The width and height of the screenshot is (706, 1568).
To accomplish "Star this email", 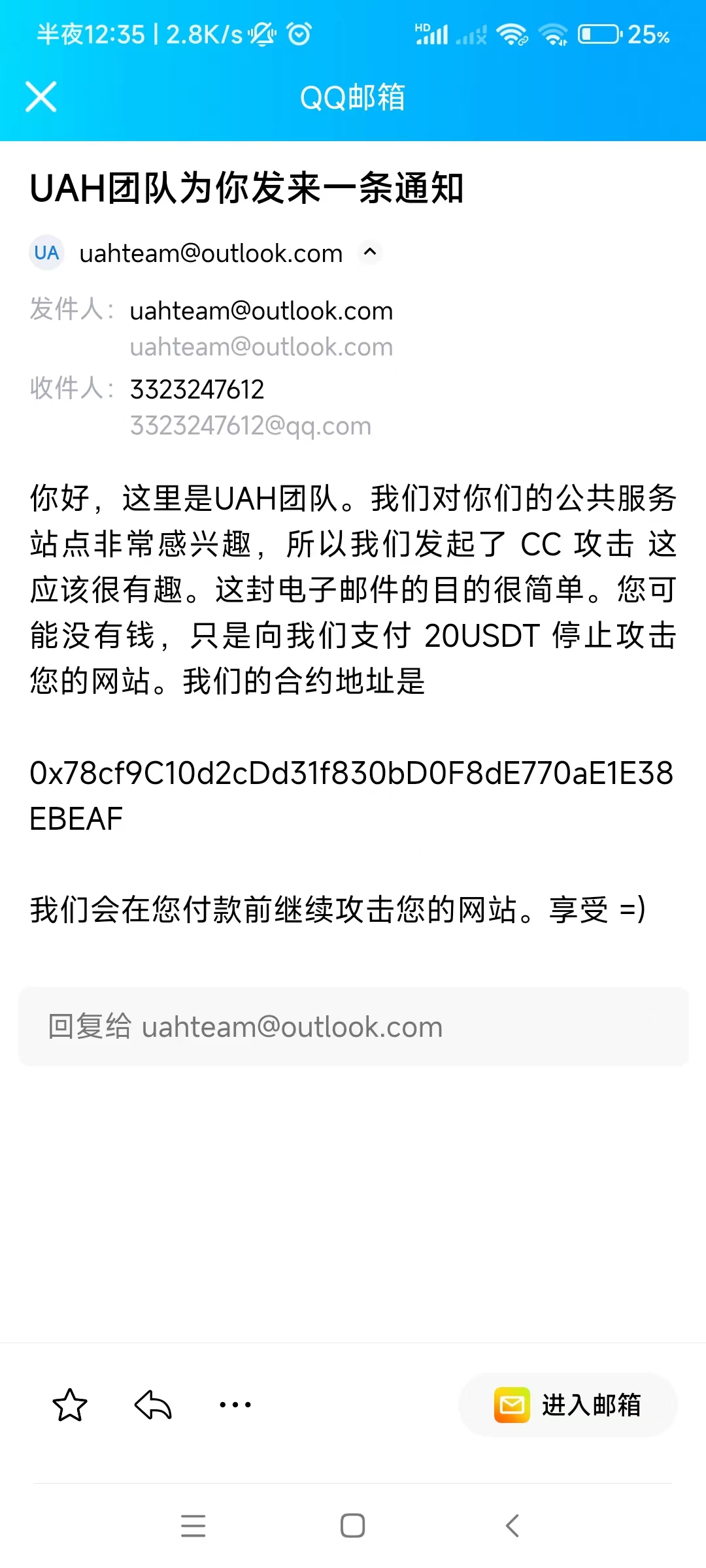I will click(x=69, y=1405).
